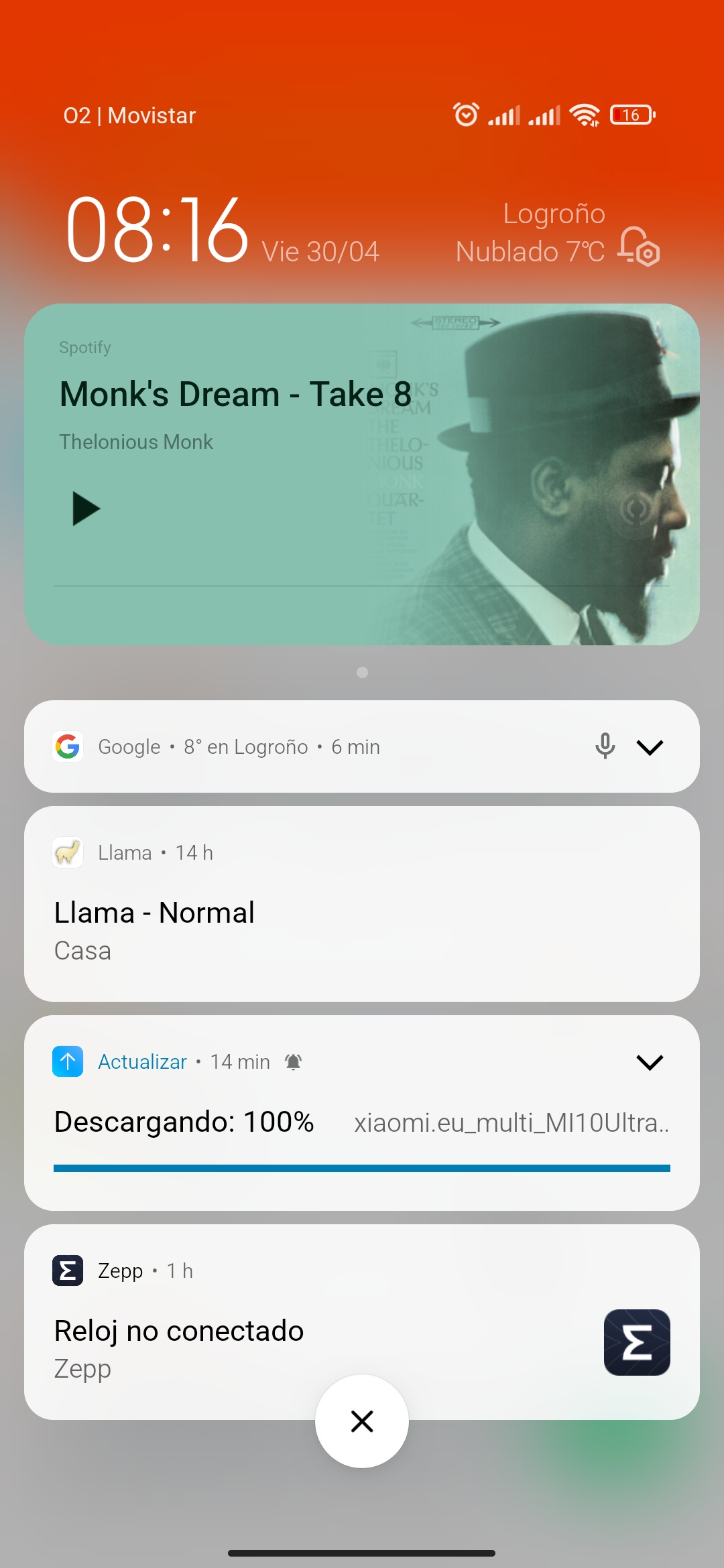Viewport: 724px width, 1568px height.
Task: Open the Spotify card's output device icon
Action: [636, 509]
